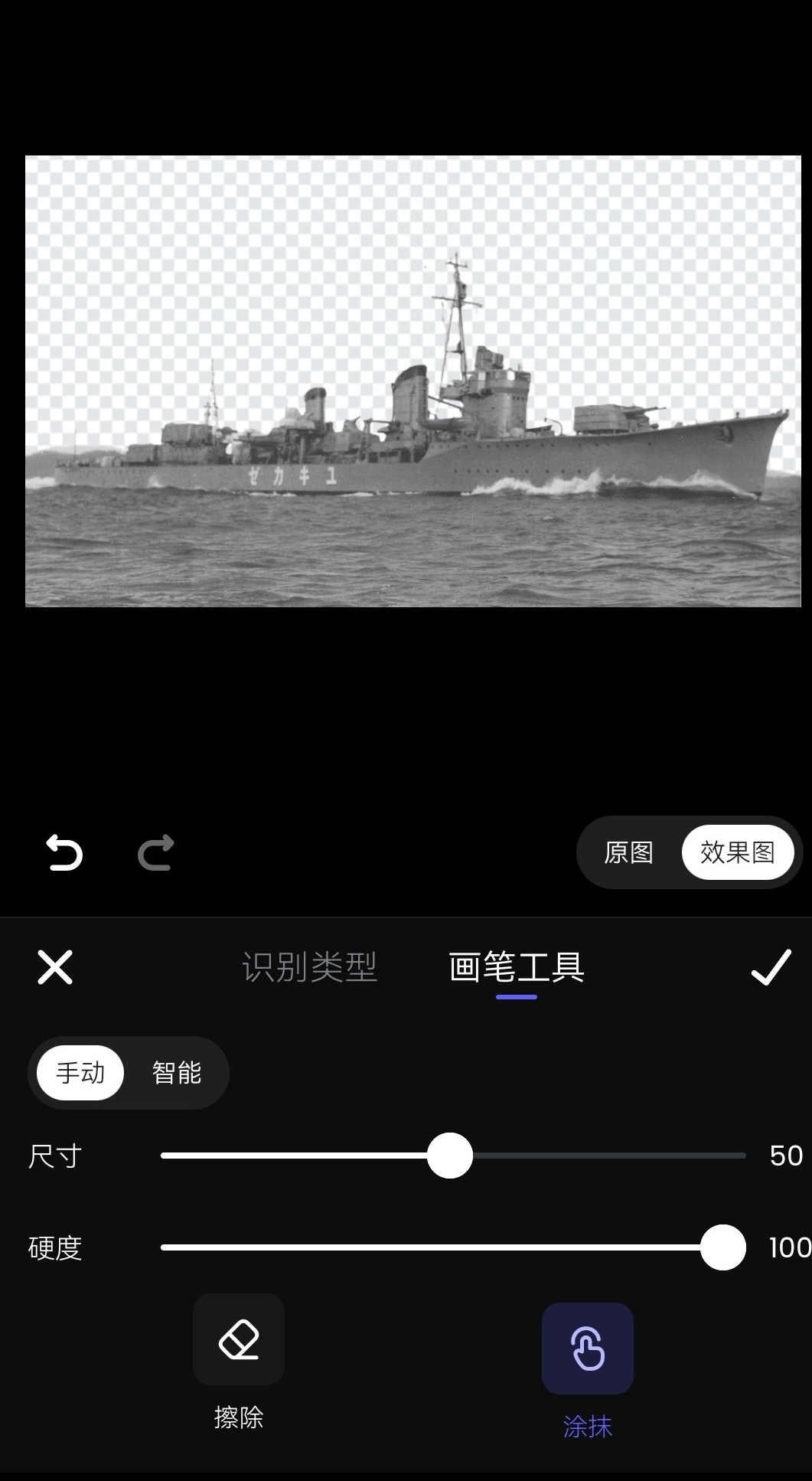This screenshot has width=812, height=1481.
Task: Select the 擦除 eraser tool
Action: 239,1340
